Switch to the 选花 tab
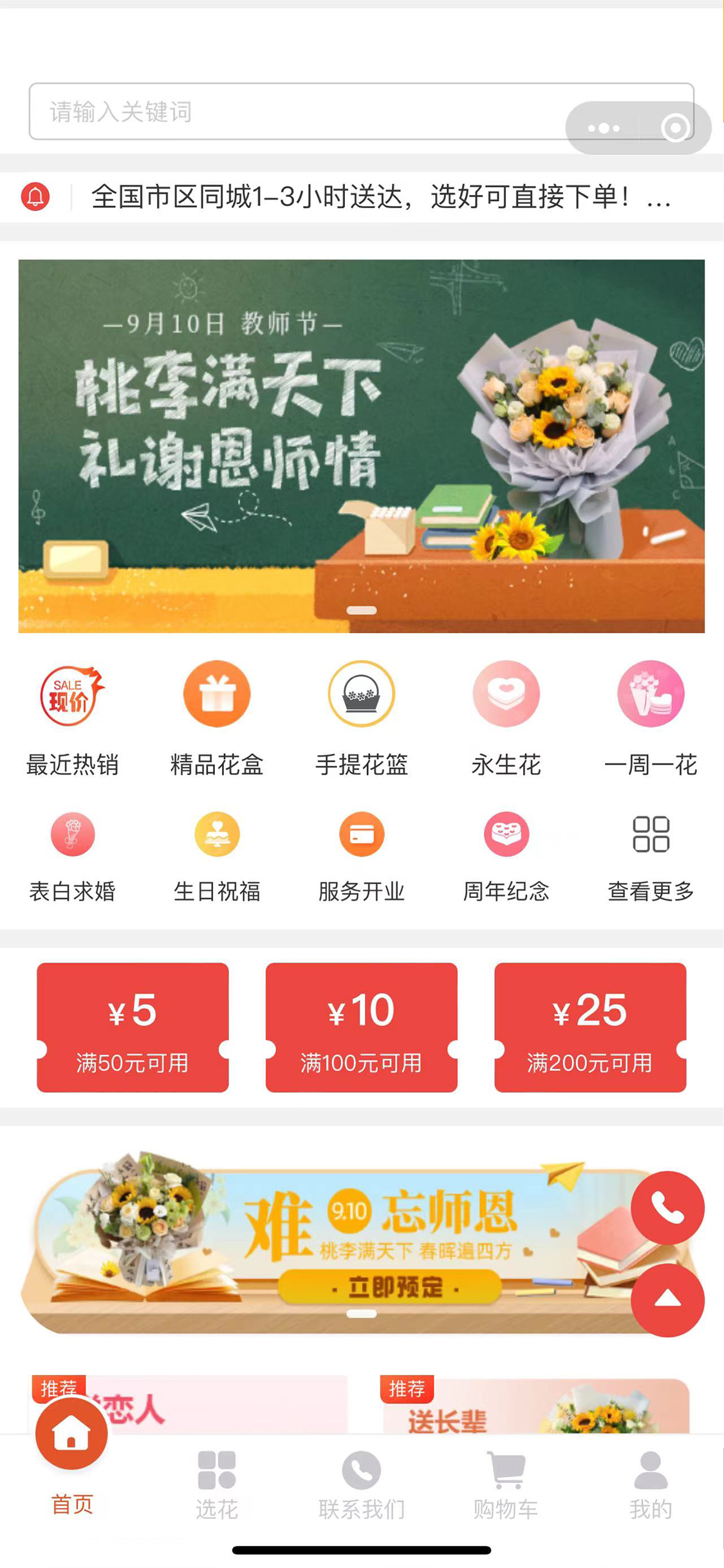Screen dimensions: 724x1568 pos(217,1485)
